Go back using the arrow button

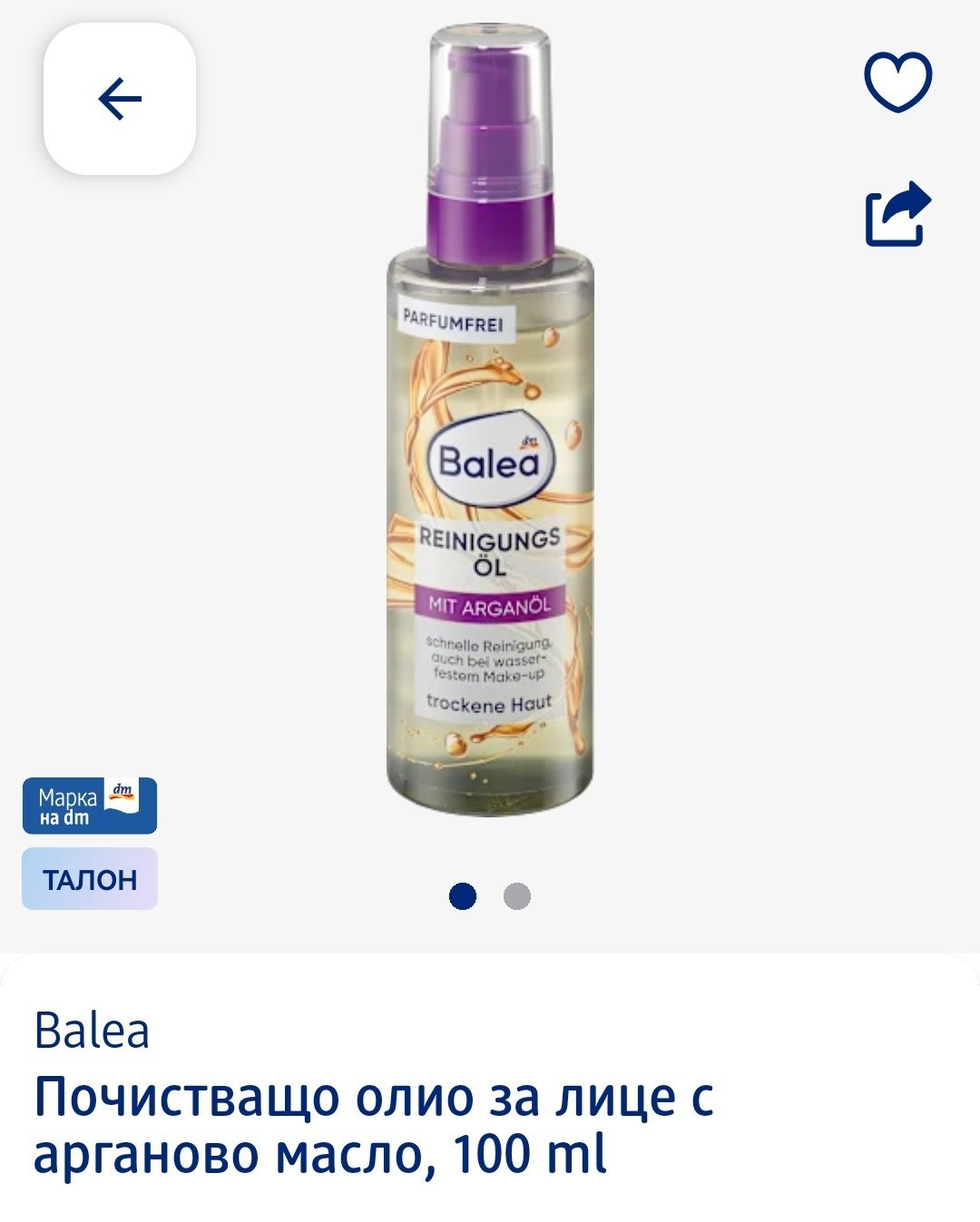click(120, 99)
